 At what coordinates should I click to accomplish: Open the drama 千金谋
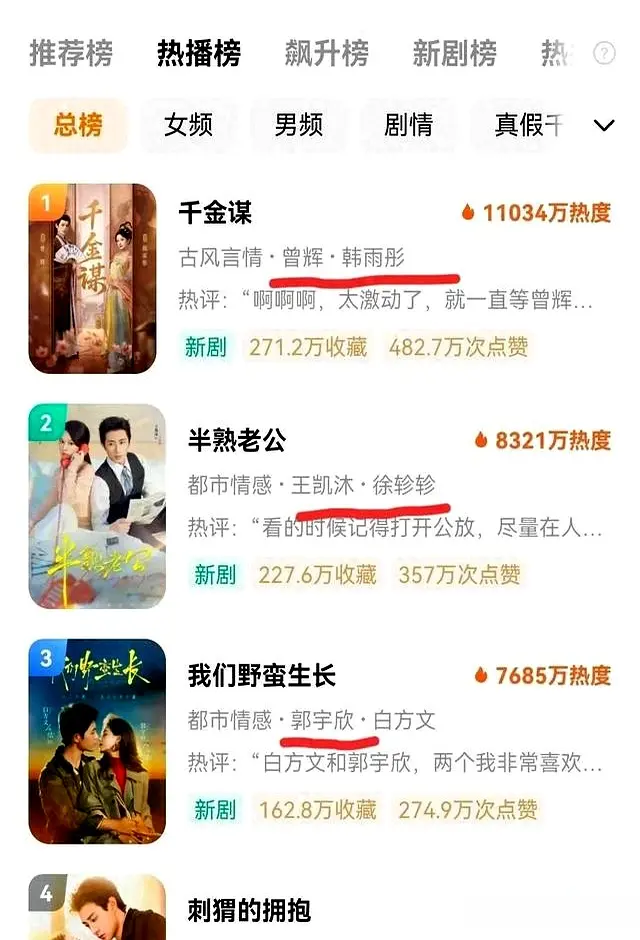point(215,212)
